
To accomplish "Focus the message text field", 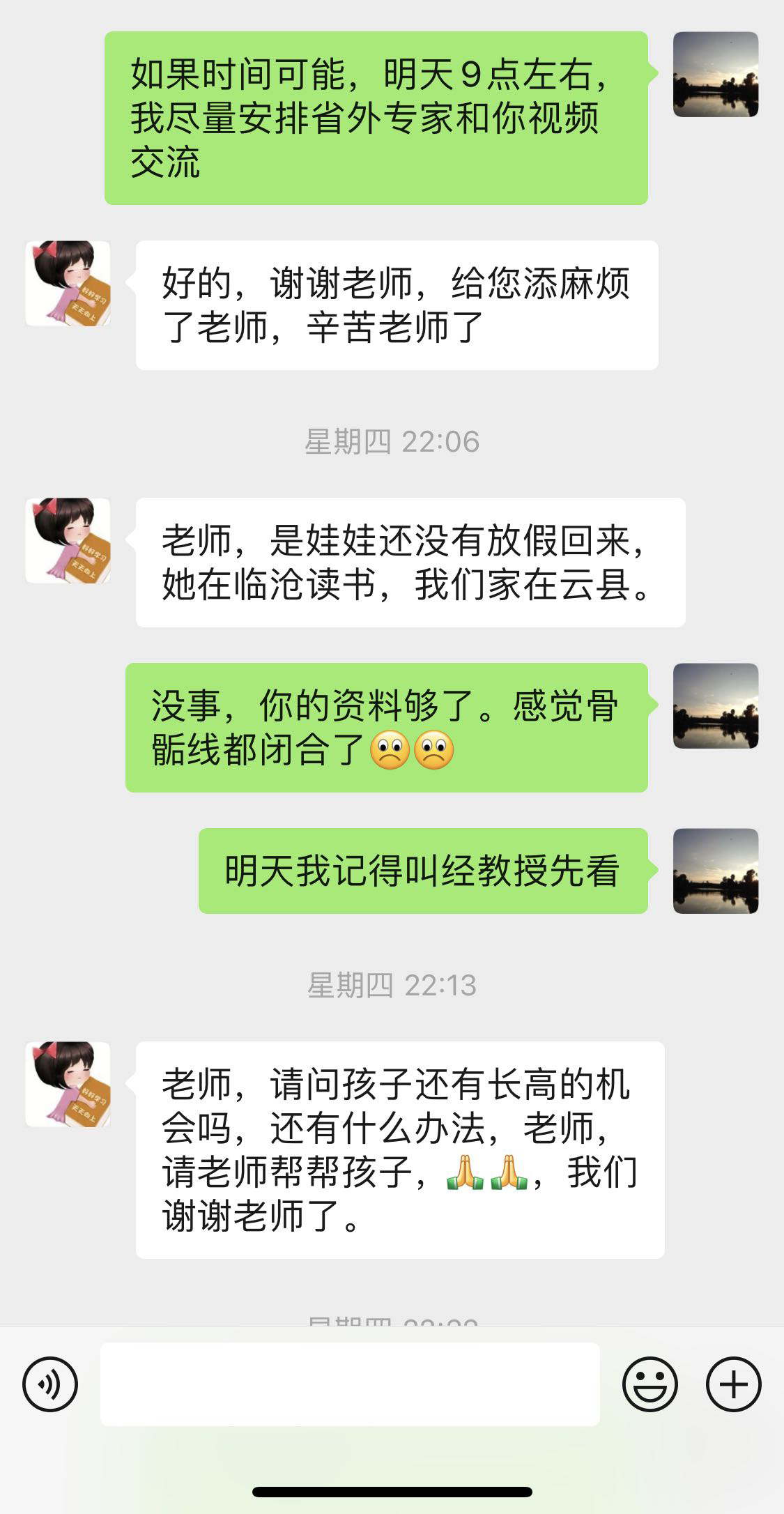I will pos(350,1384).
